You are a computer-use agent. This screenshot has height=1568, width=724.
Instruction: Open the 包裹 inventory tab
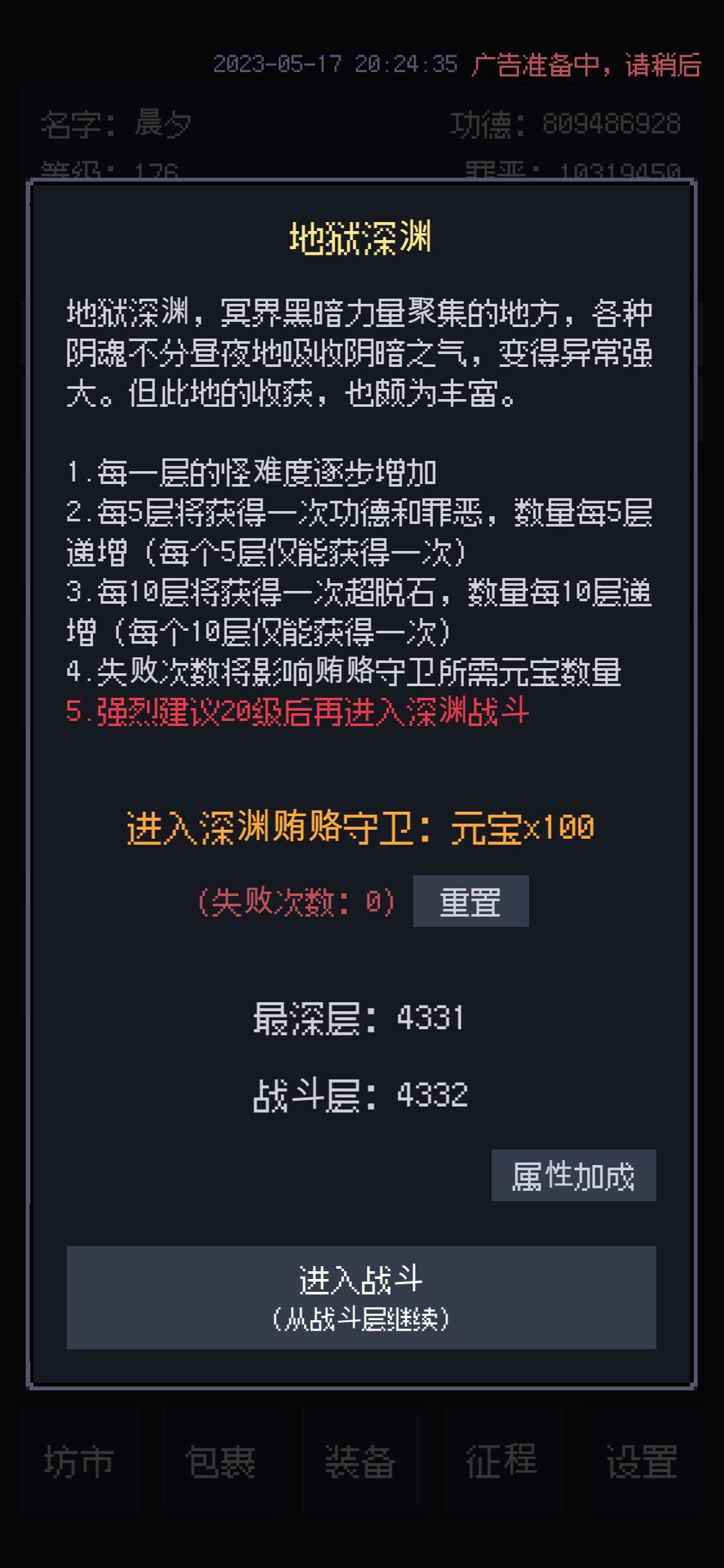[x=220, y=1461]
